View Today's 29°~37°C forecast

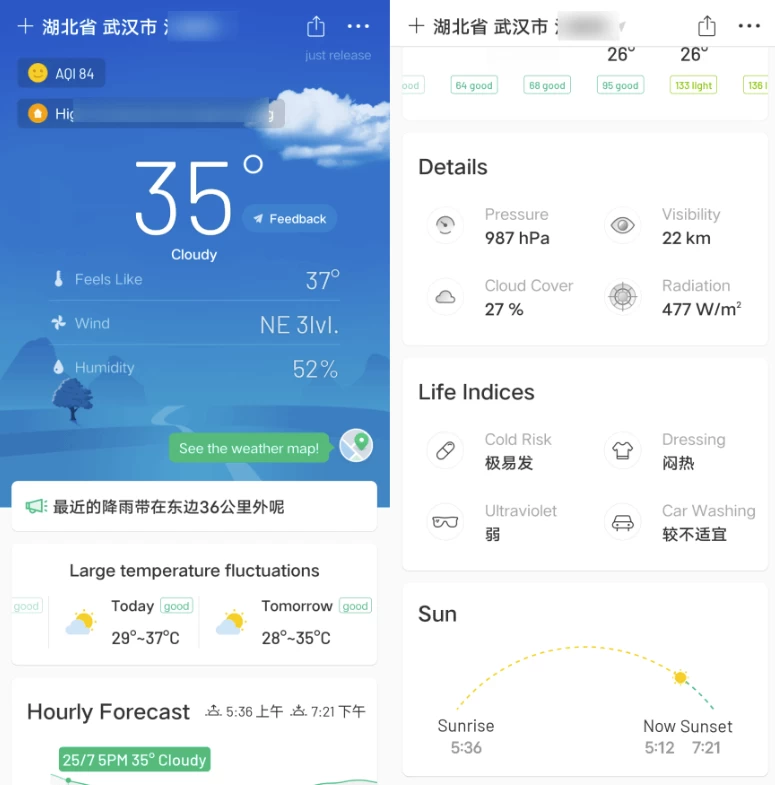point(130,621)
